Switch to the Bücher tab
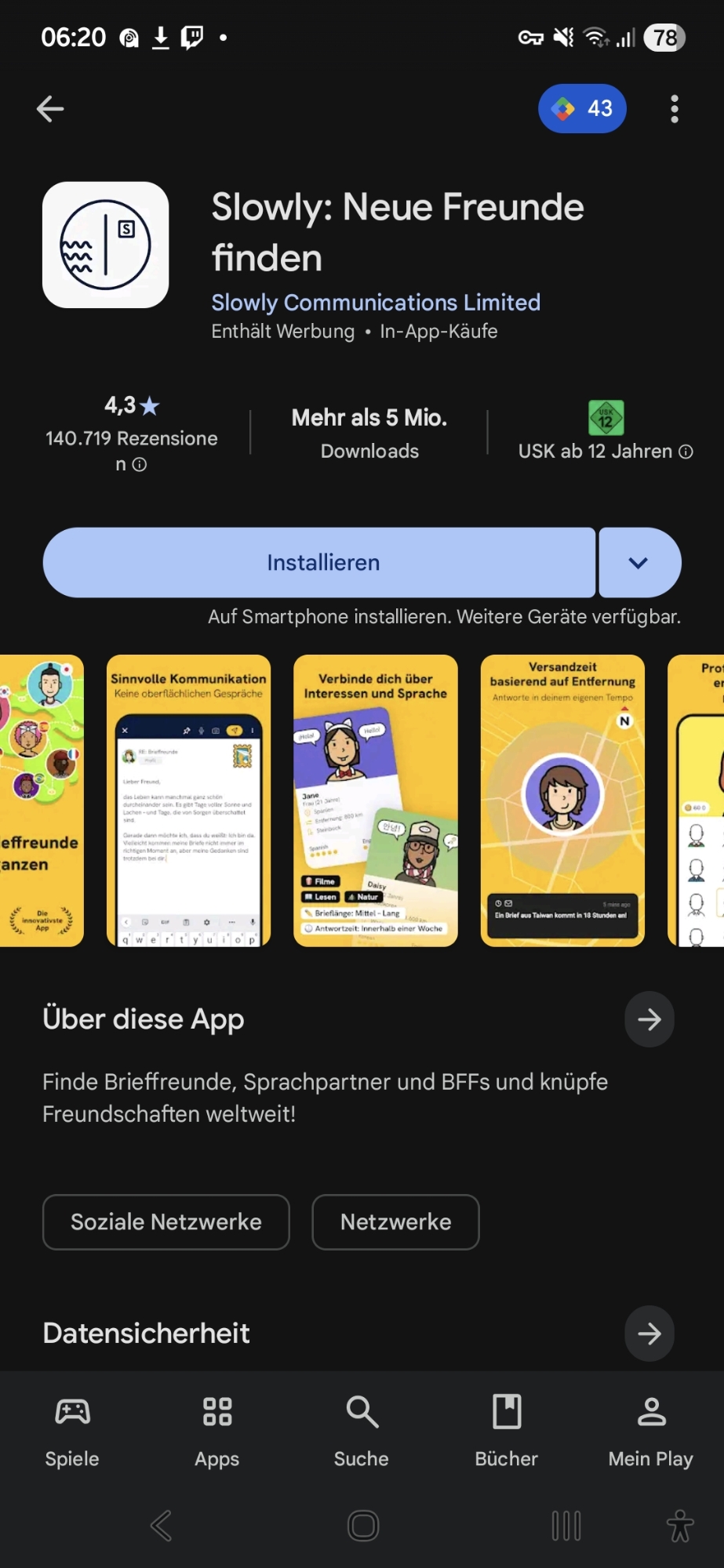Image resolution: width=724 pixels, height=1568 pixels. coord(506,1431)
